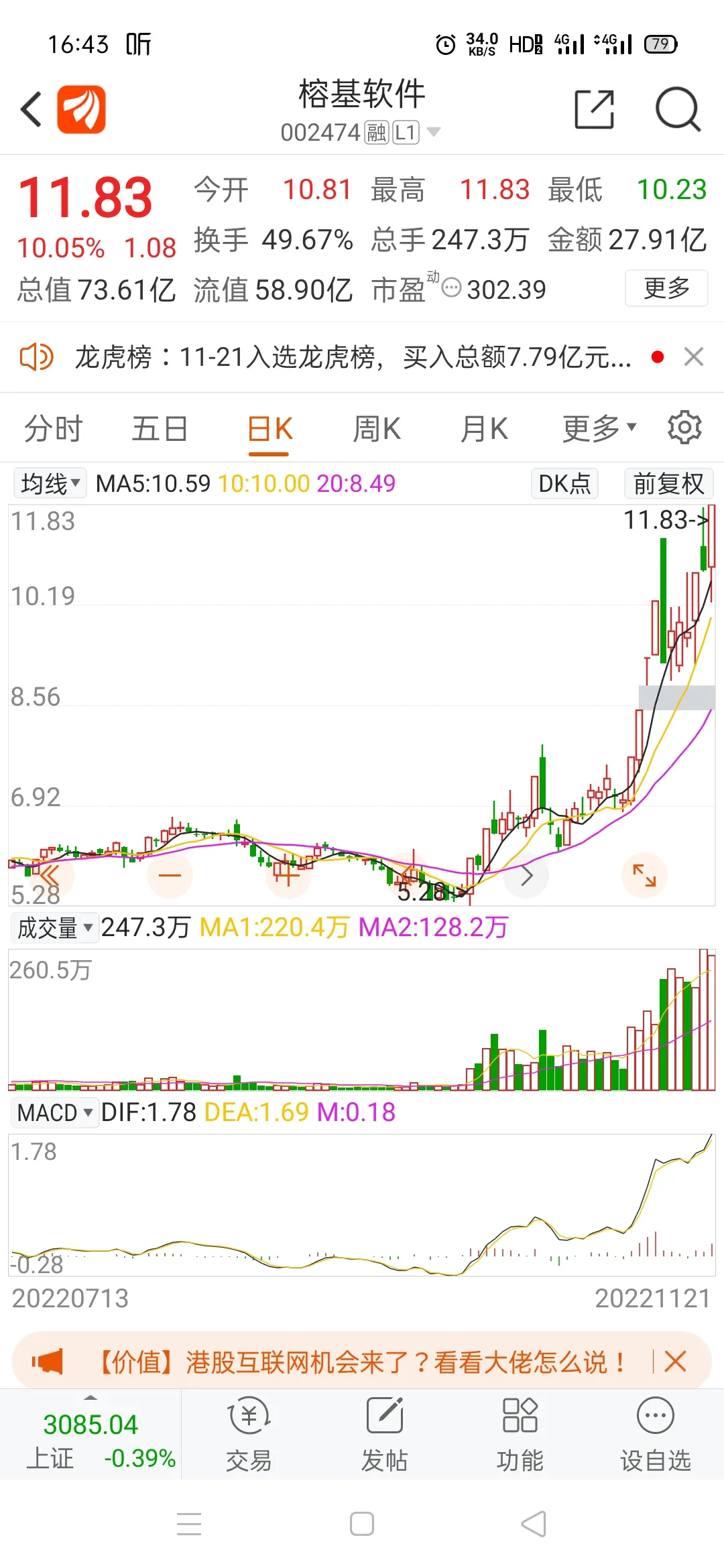724x1568 pixels.
Task: Switch to the 分时 chart tab
Action: (53, 429)
